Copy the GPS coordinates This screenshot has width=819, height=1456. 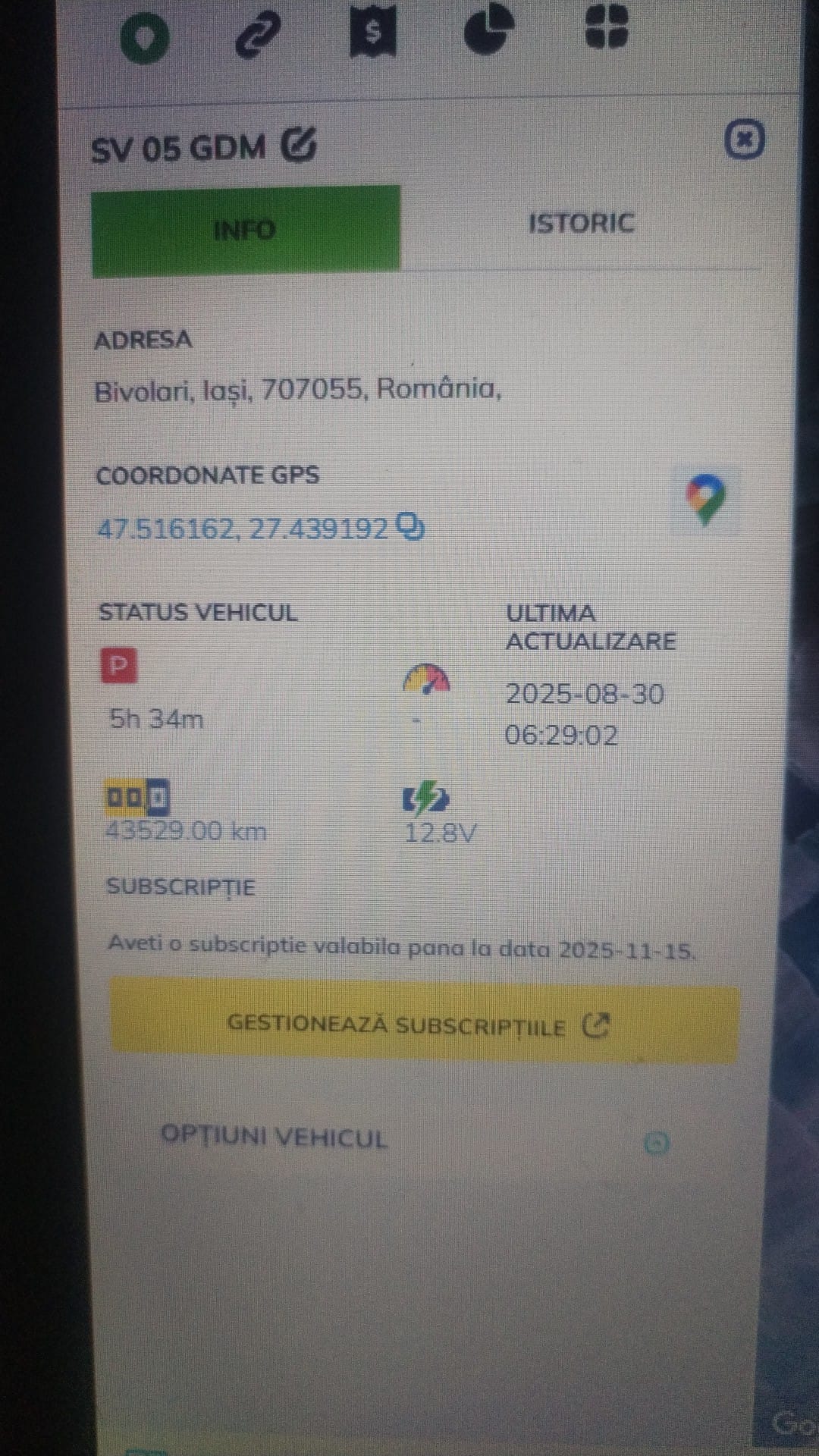click(411, 526)
